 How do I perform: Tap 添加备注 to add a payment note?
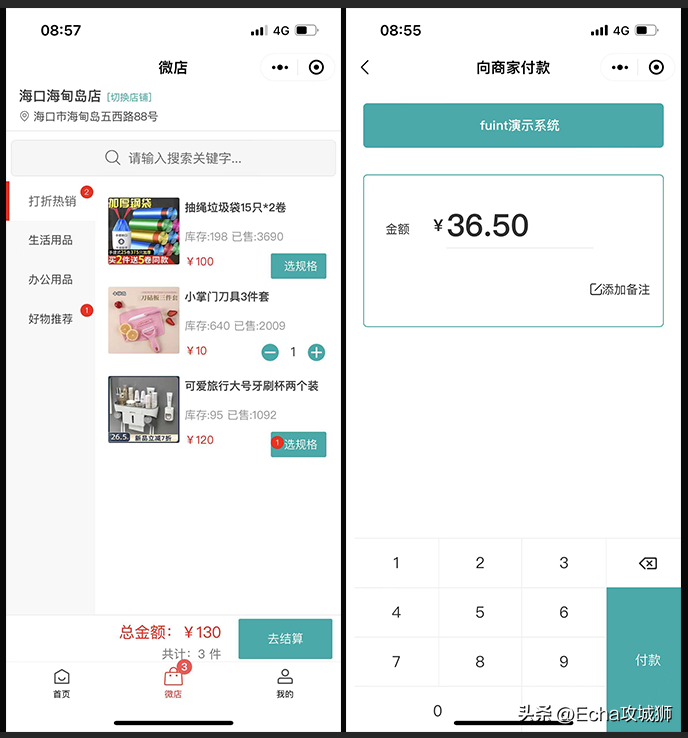[x=620, y=289]
